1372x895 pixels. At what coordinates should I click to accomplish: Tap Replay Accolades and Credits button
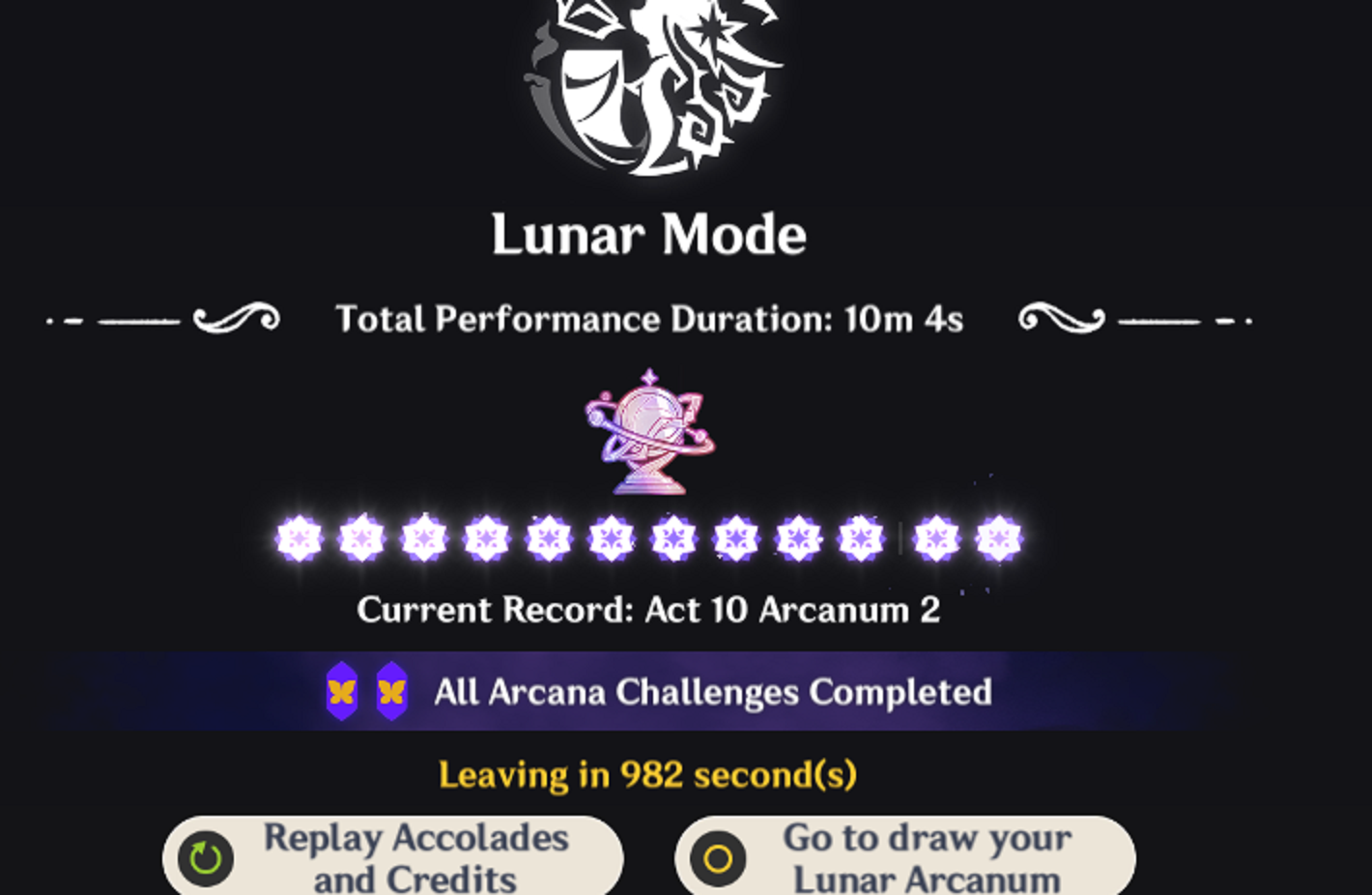click(393, 857)
